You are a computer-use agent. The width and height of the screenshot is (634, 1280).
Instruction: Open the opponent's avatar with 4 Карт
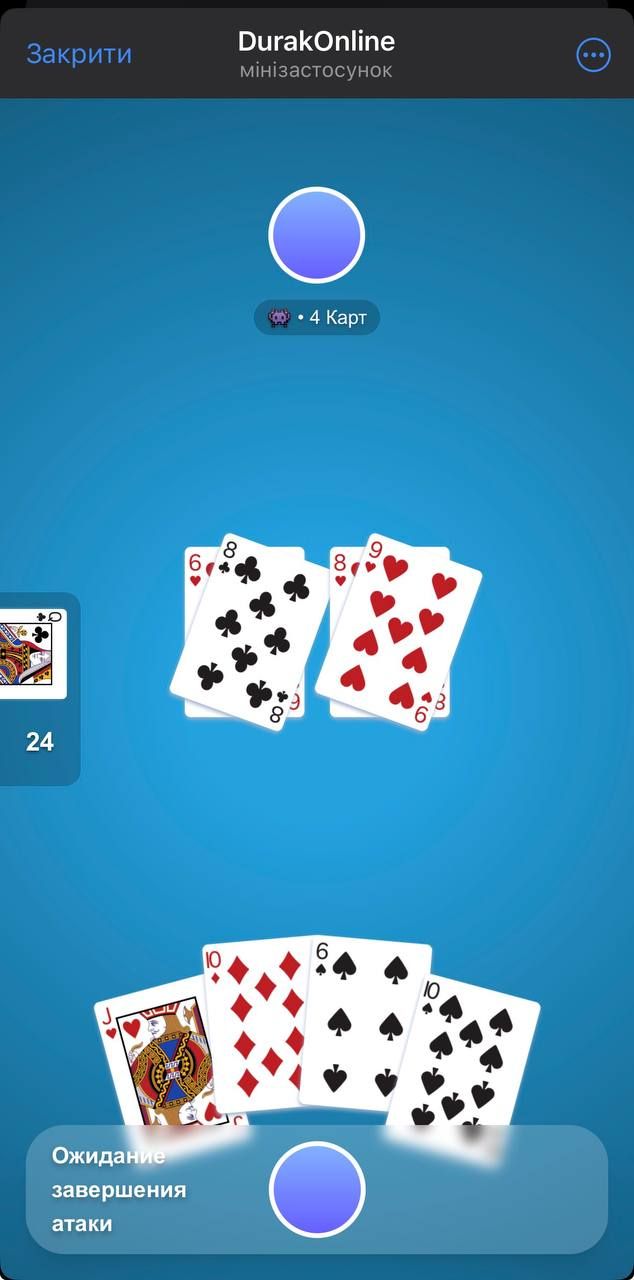tap(316, 235)
